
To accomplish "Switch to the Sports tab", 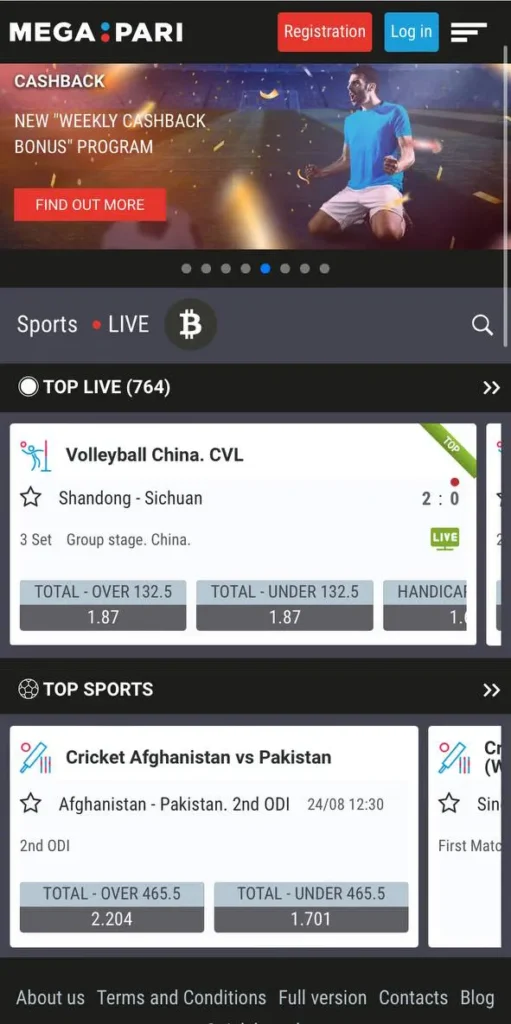I will tap(47, 325).
